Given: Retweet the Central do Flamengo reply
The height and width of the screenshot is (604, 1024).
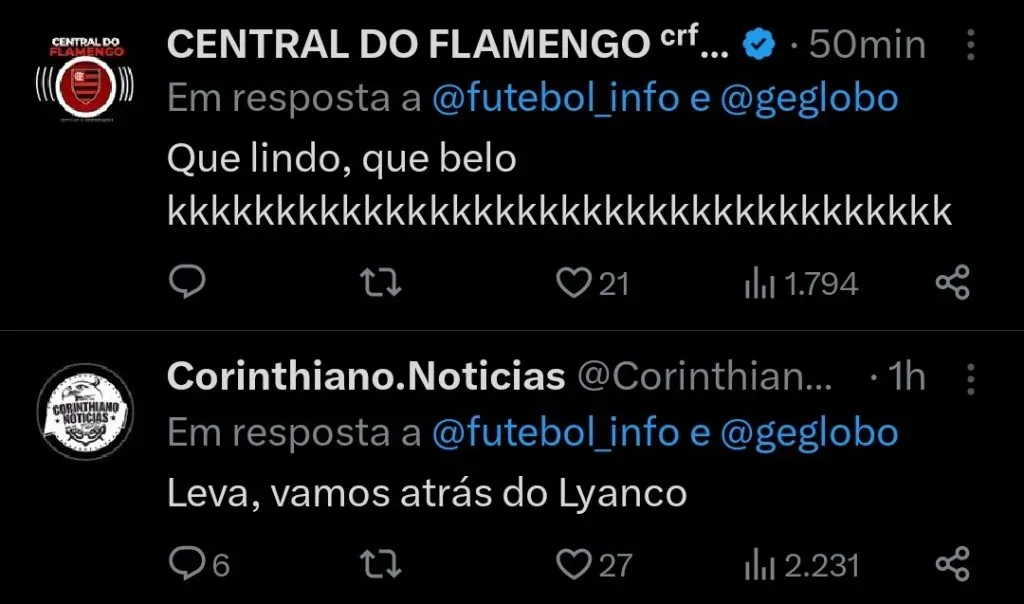Looking at the screenshot, I should (380, 284).
